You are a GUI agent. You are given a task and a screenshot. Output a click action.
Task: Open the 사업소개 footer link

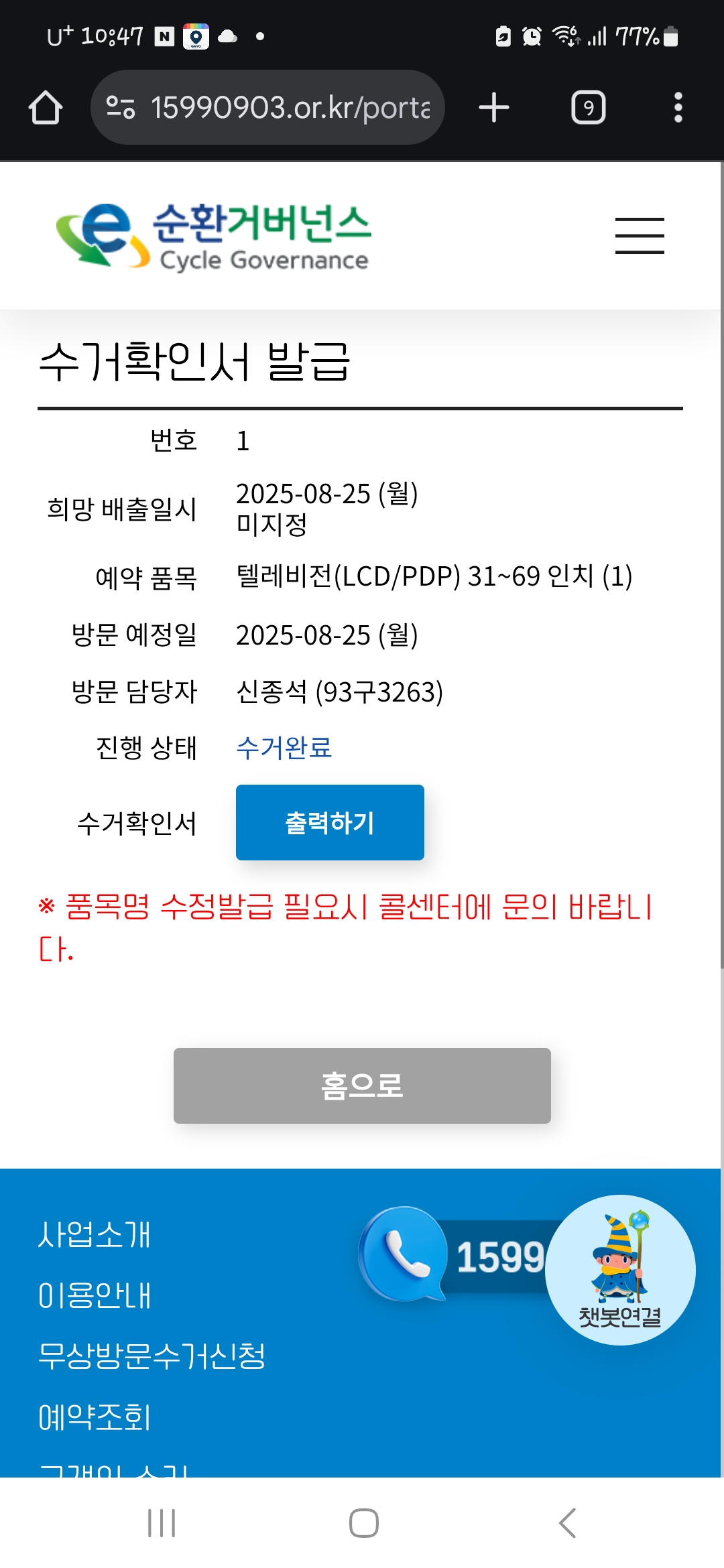coord(95,1234)
